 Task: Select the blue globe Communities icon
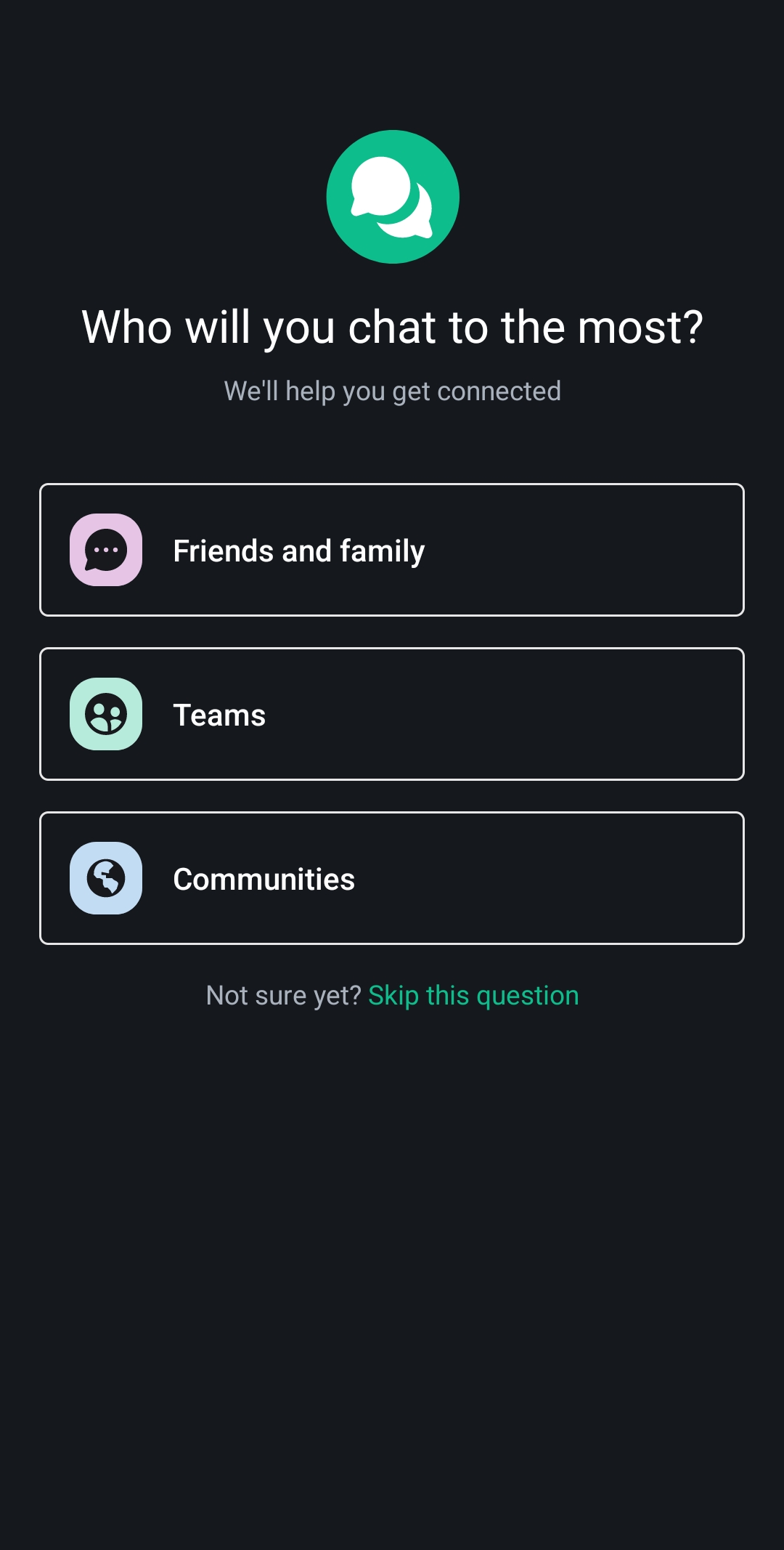(105, 878)
